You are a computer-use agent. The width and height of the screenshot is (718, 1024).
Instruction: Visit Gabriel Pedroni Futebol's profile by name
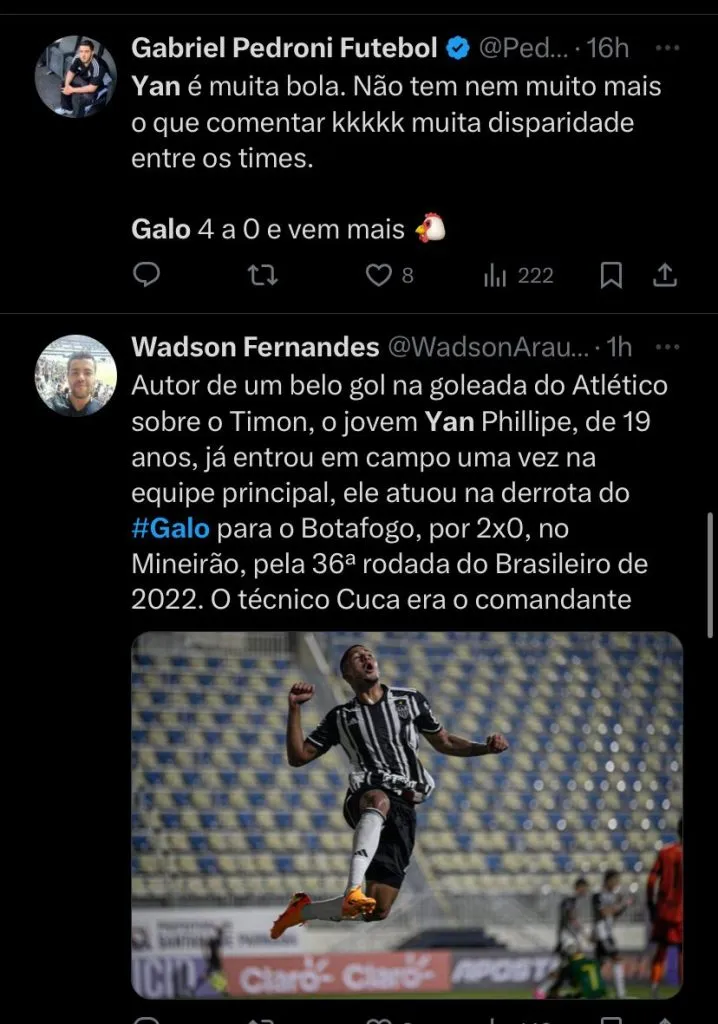[x=285, y=46]
